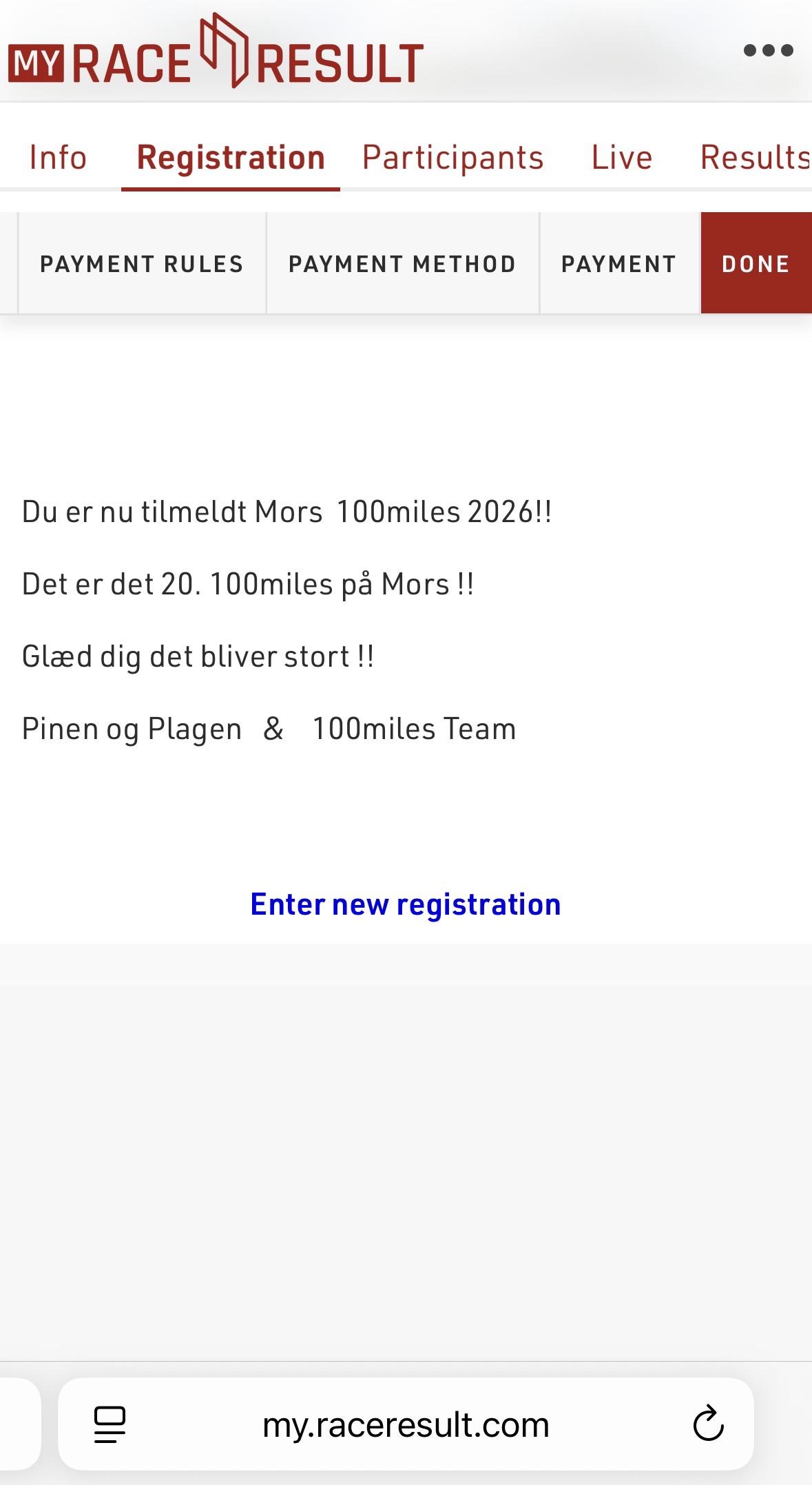
Task: Switch to the Info tab
Action: tap(58, 157)
